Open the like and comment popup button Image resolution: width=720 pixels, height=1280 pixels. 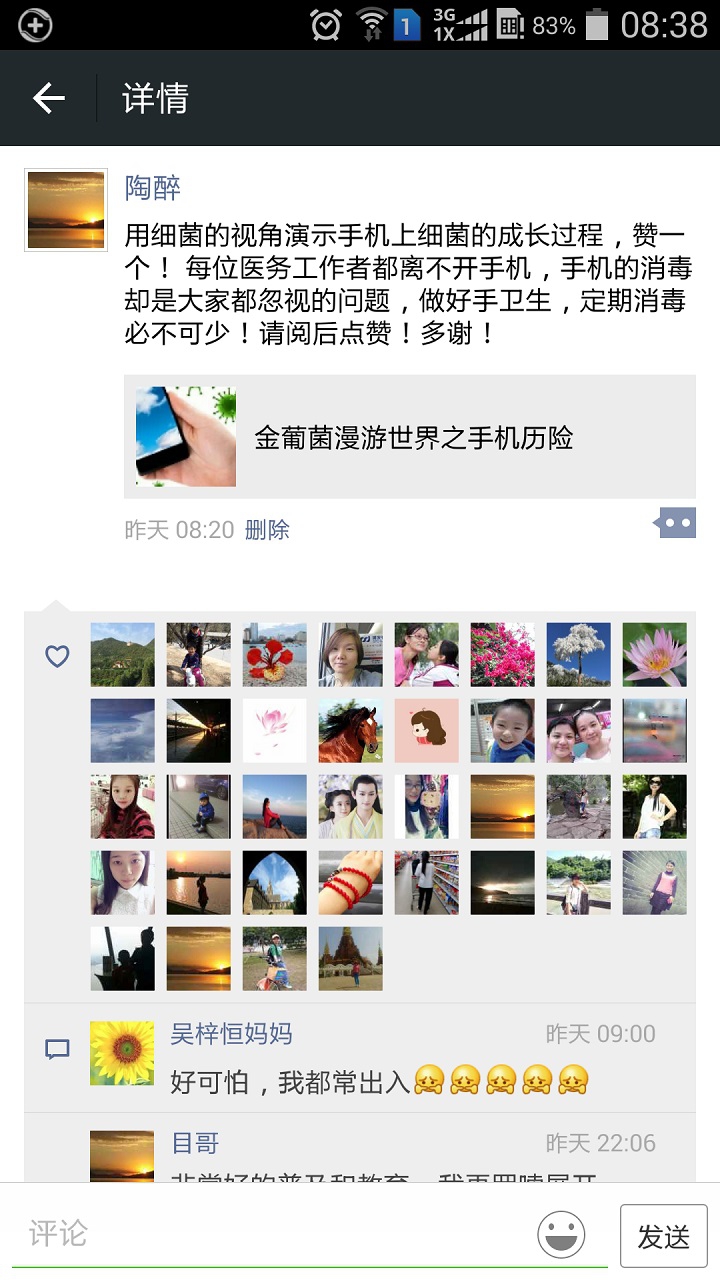pos(675,522)
